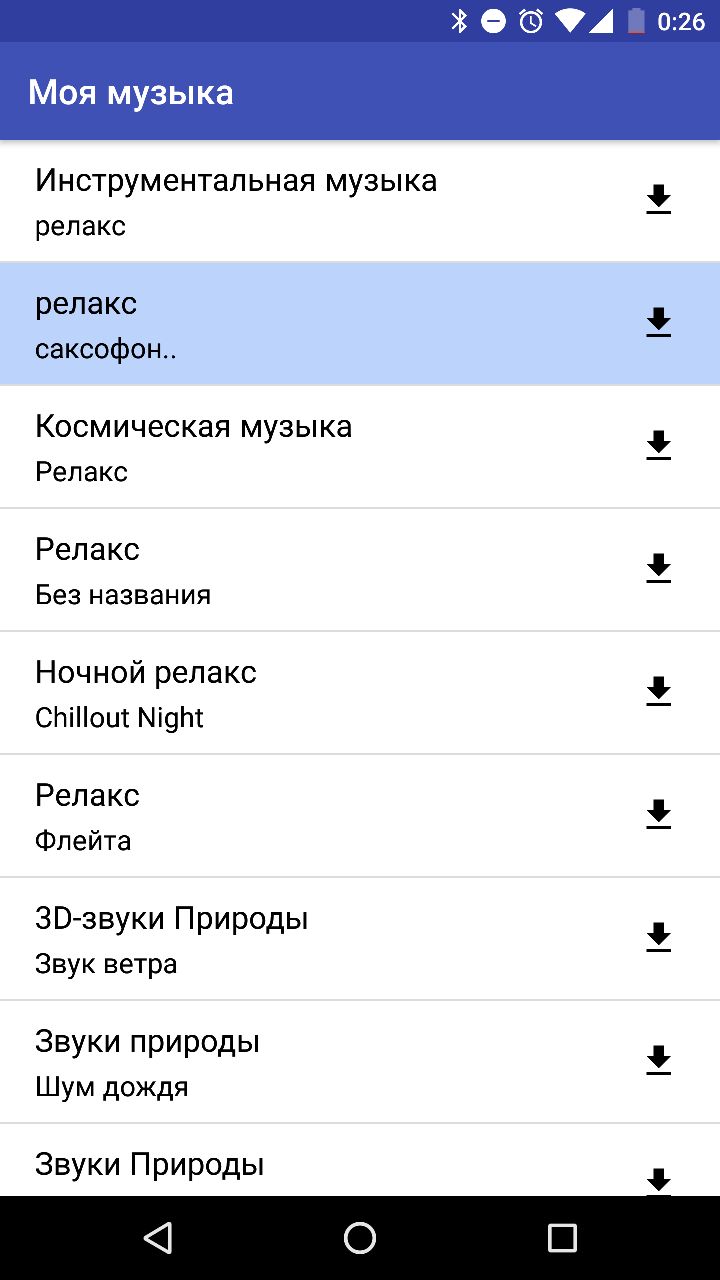
Task: Download the Шум дождя track
Action: pos(658,1061)
